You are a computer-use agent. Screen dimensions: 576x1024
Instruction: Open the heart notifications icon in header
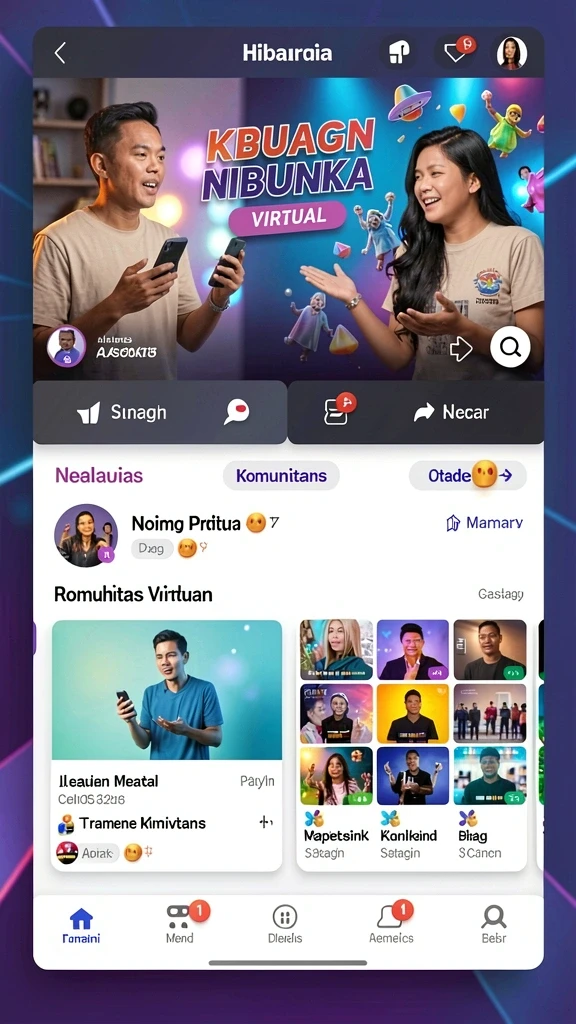tap(456, 52)
